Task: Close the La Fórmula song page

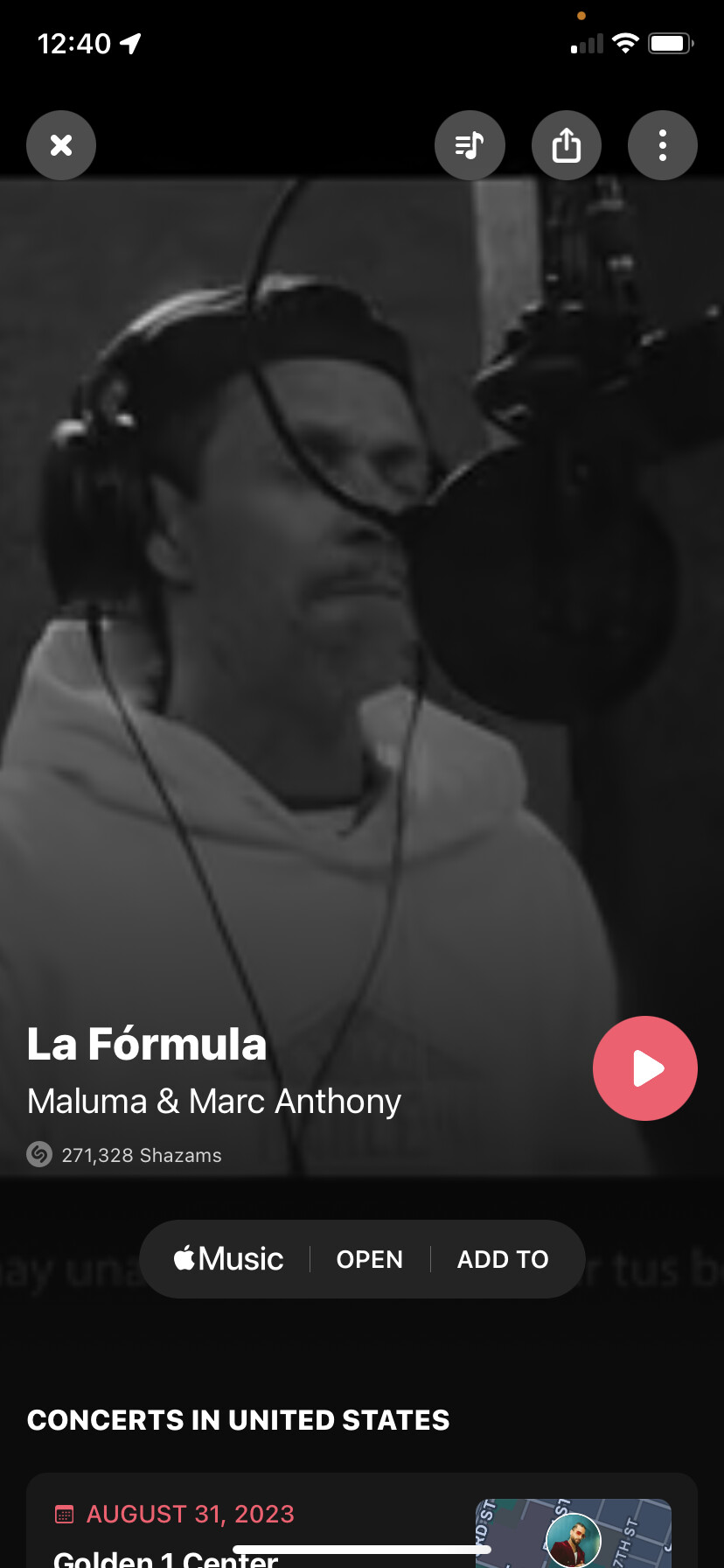Action: coord(61,145)
